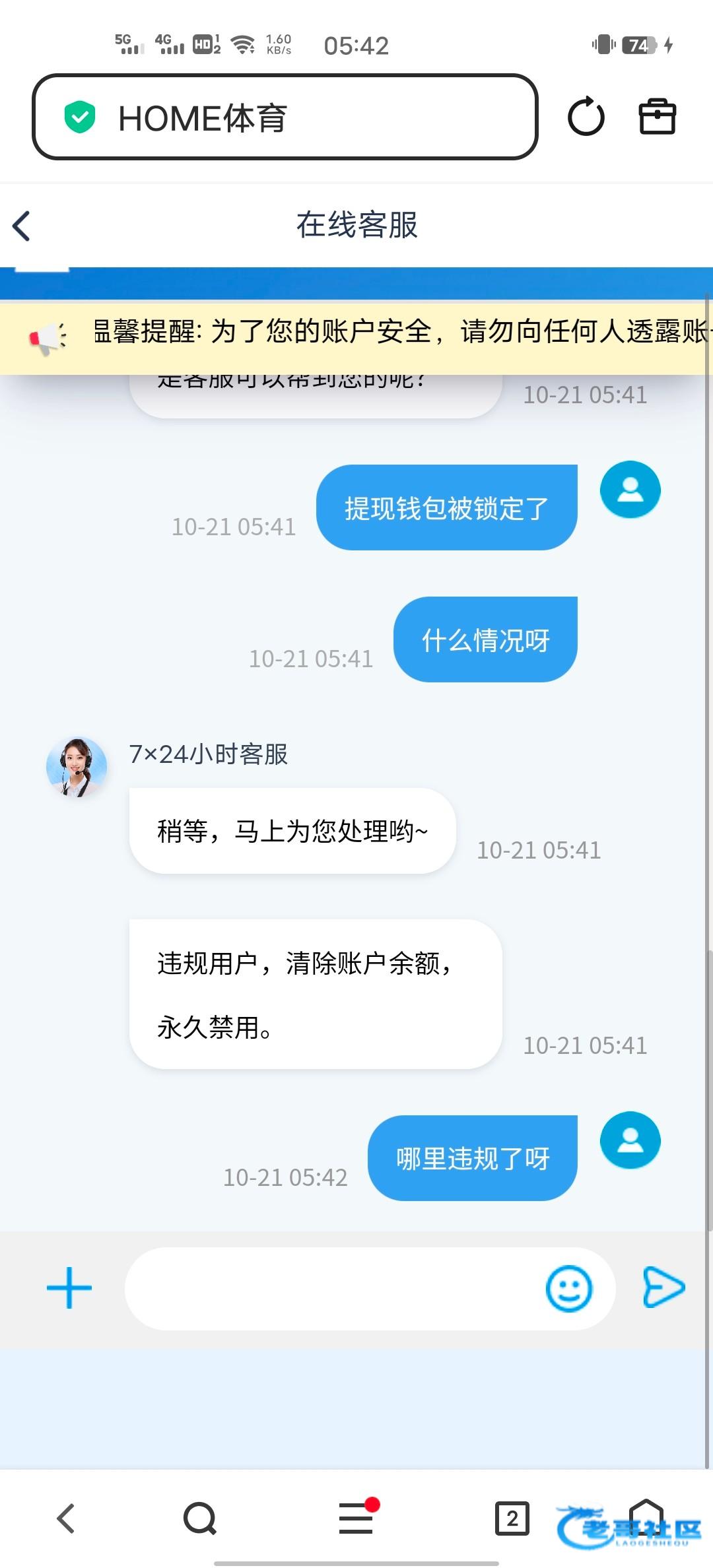Open browser search from the bottom bar

(x=200, y=1518)
